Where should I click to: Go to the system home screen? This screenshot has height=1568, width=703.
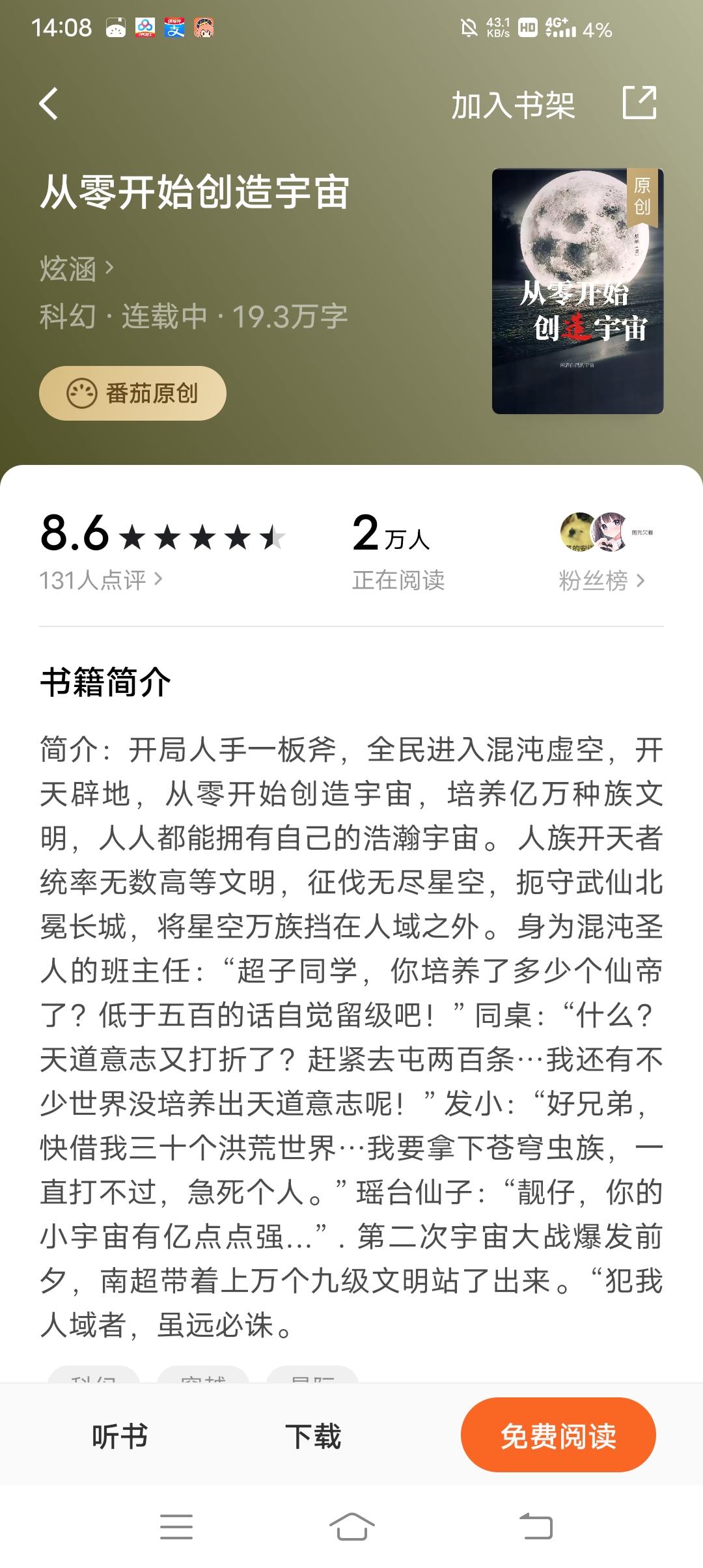pyautogui.click(x=351, y=1526)
